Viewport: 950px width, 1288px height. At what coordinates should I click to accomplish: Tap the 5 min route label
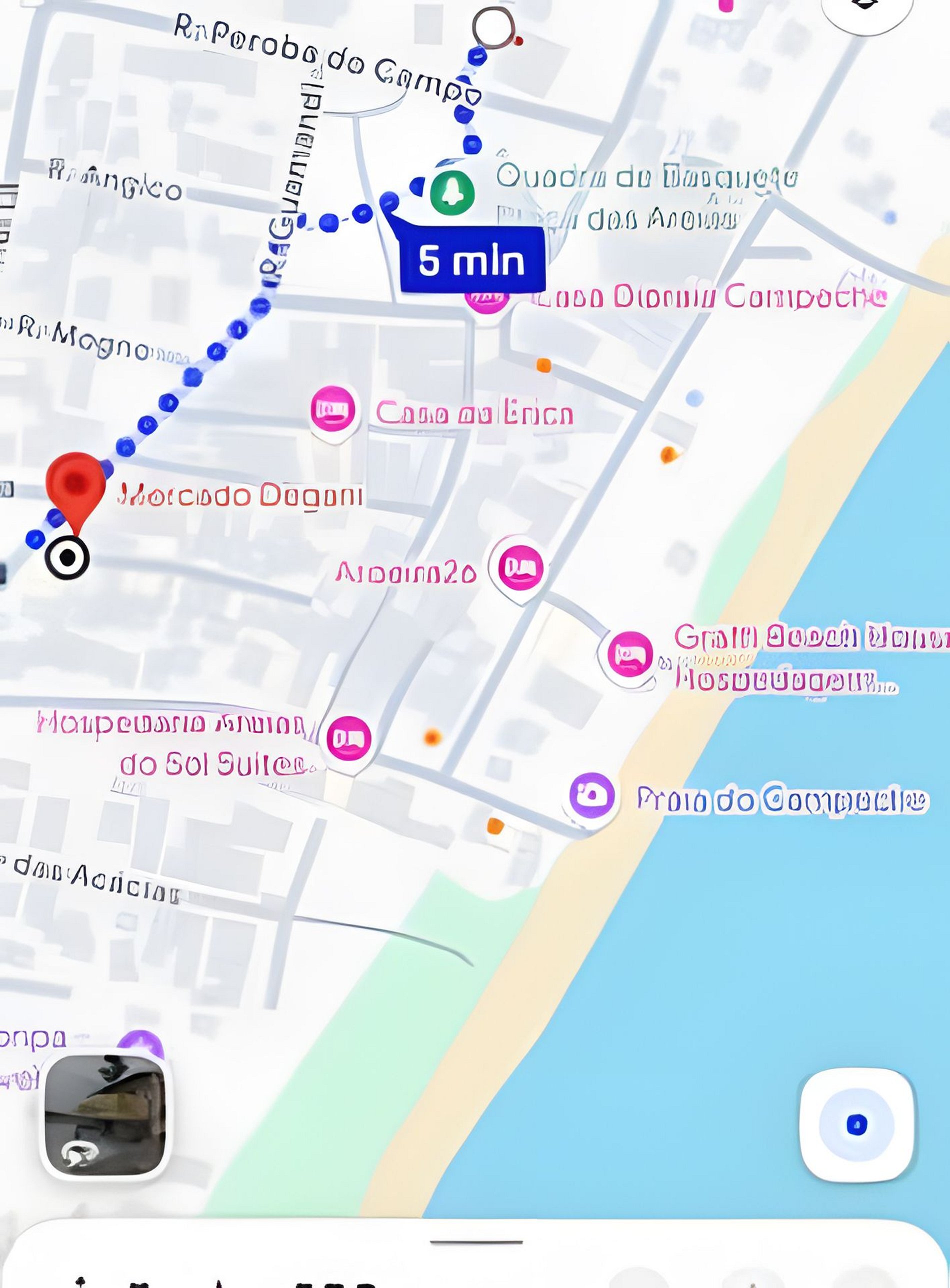(x=471, y=260)
